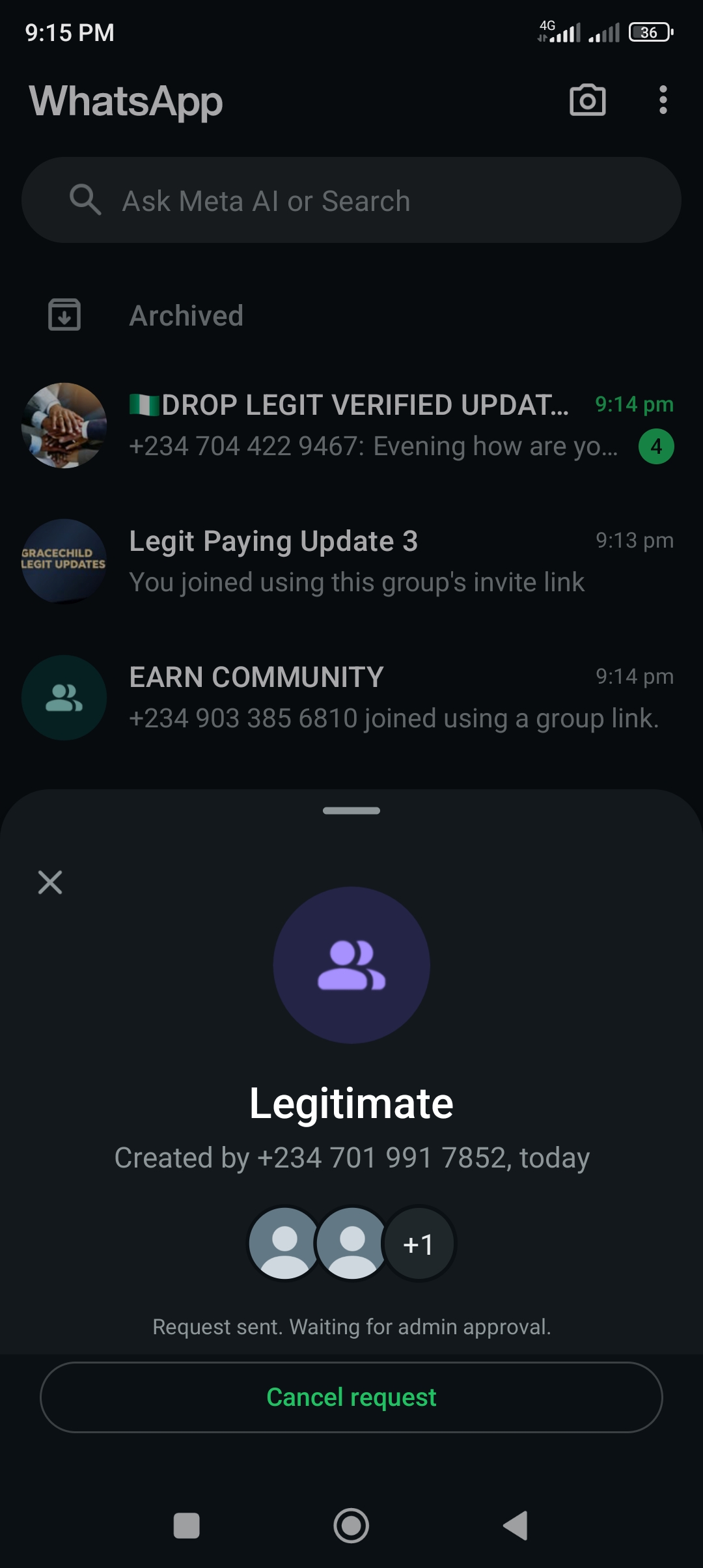This screenshot has height=1568, width=703.
Task: Go back using the system back button
Action: pyautogui.click(x=516, y=1526)
